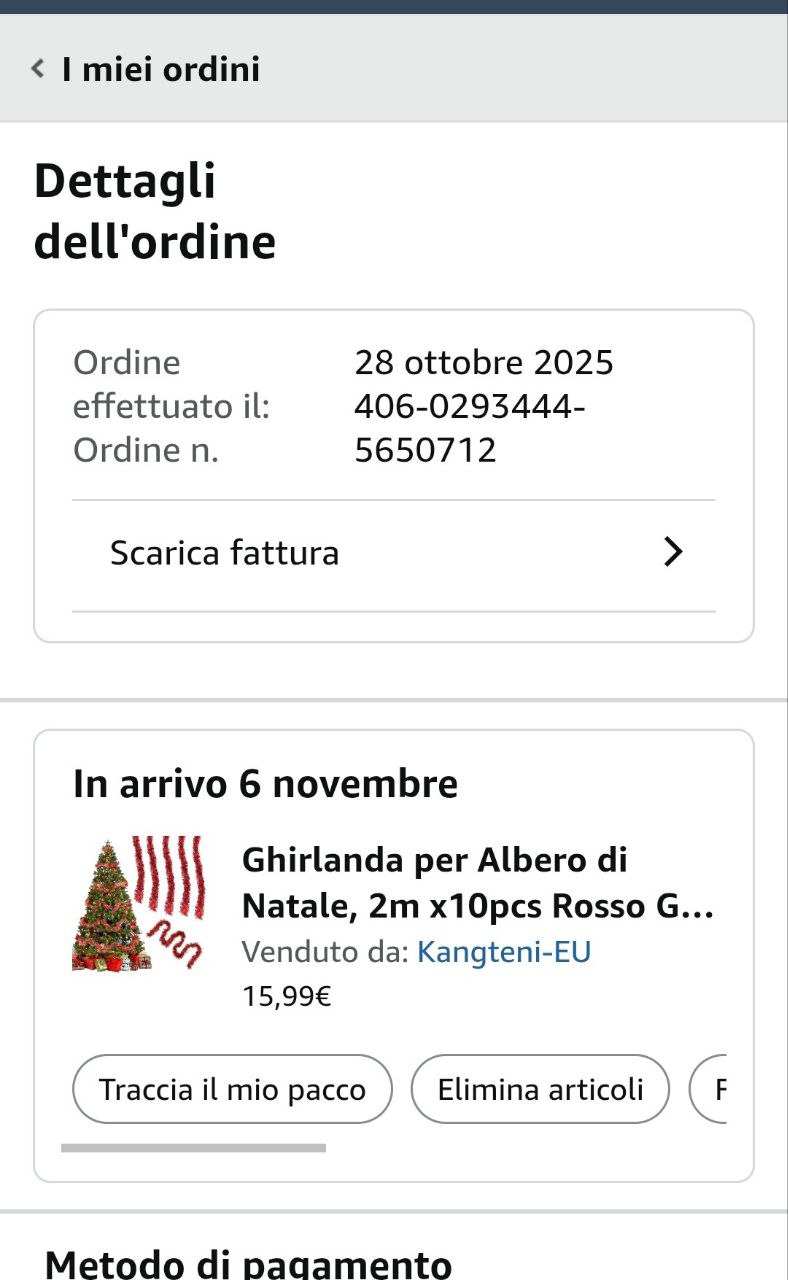
Task: Open seller link Kangteni-EU
Action: [503, 952]
